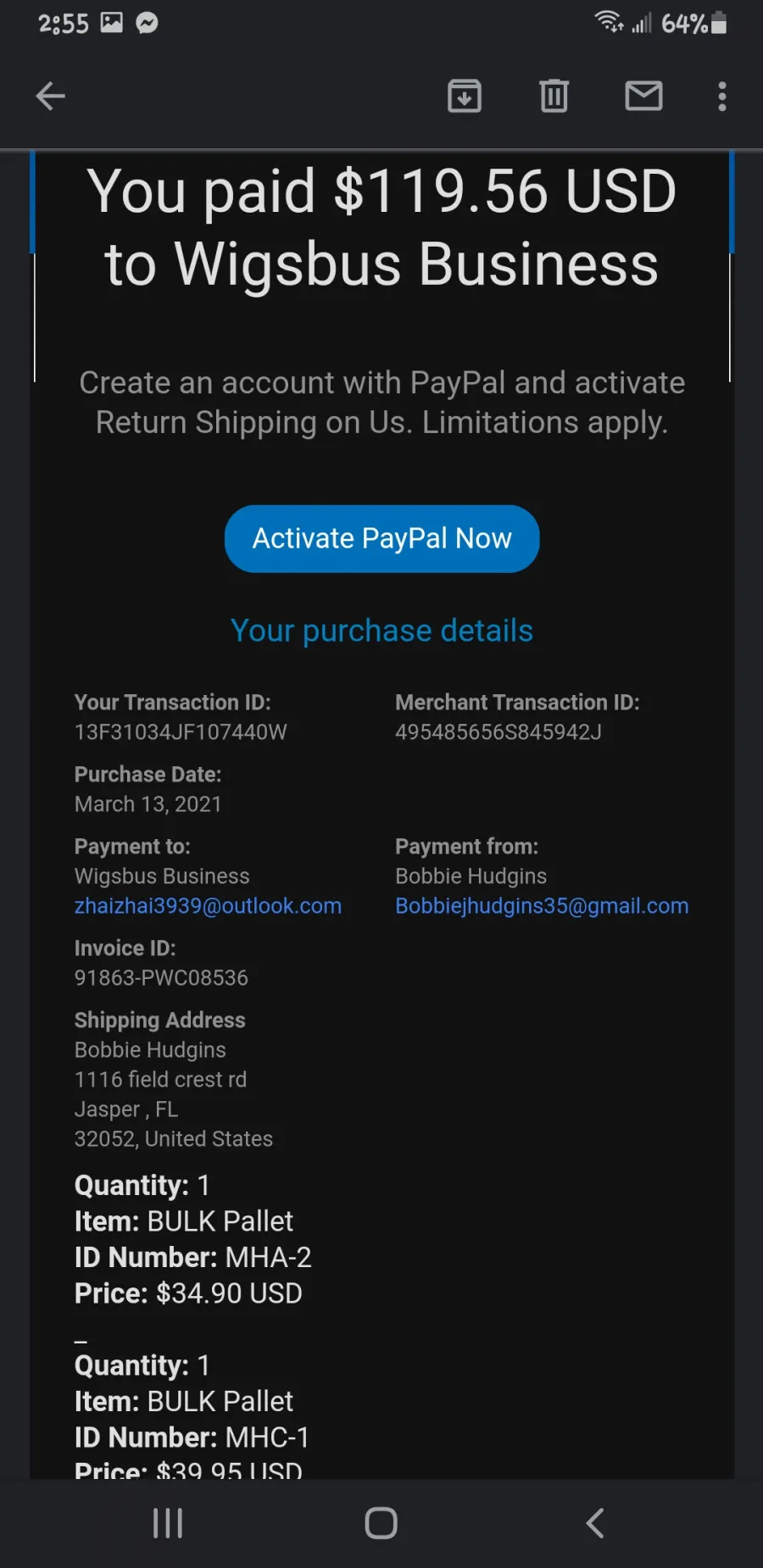Archive this email
This screenshot has width=763, height=1568.
[x=465, y=96]
